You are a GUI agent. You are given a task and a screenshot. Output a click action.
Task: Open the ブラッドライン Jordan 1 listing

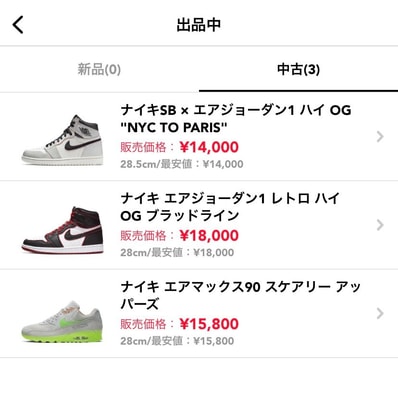[199, 225]
